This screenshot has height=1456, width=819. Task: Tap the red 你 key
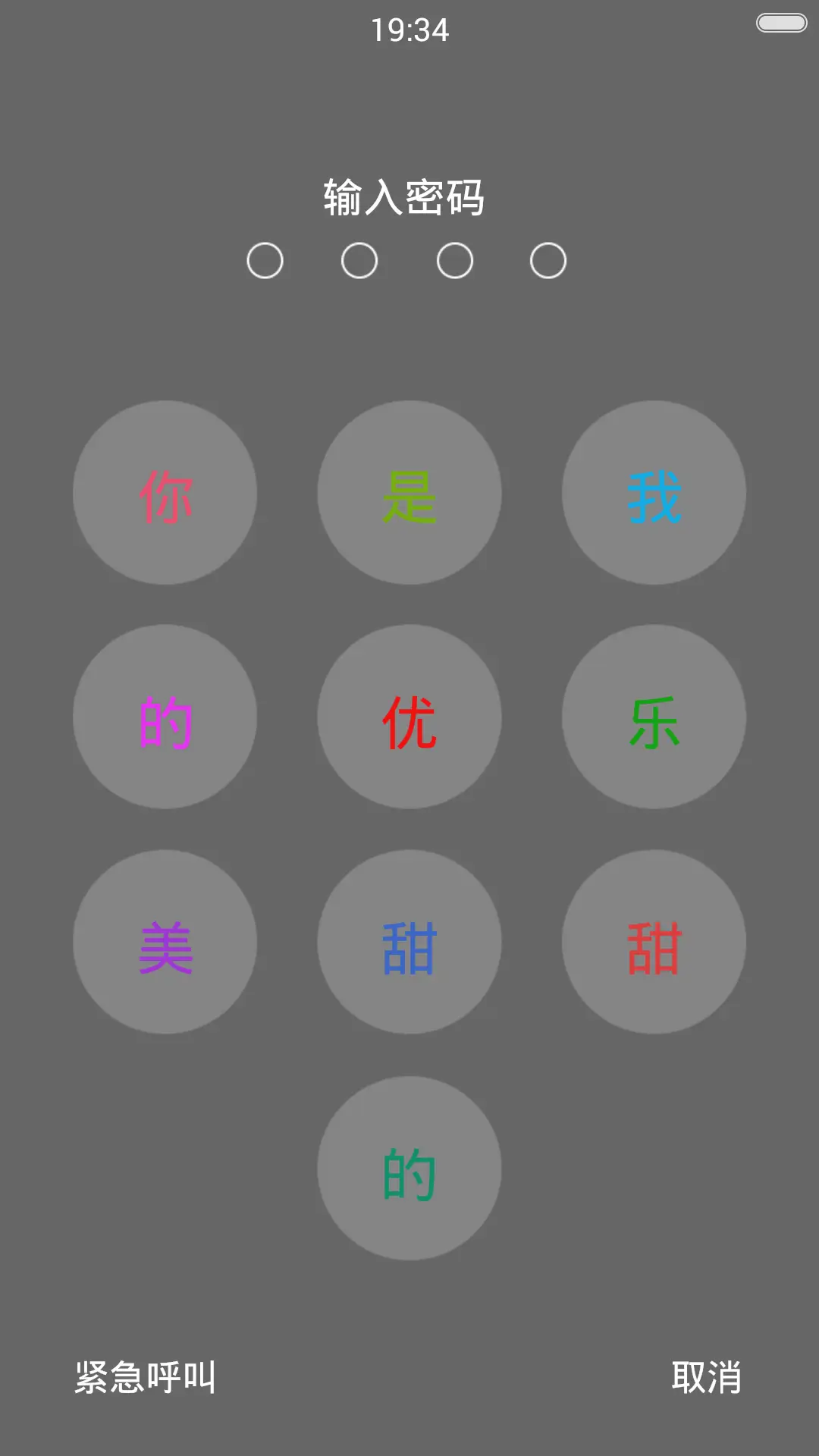point(165,493)
